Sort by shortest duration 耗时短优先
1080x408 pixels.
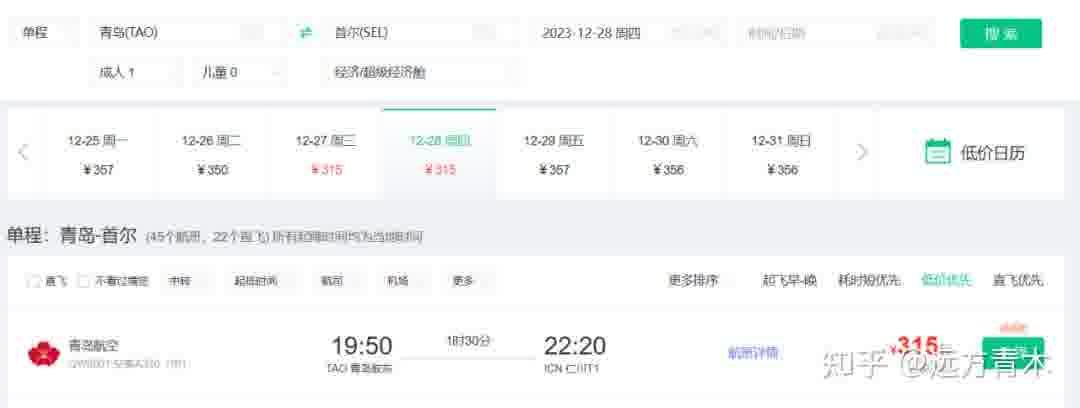[868, 281]
